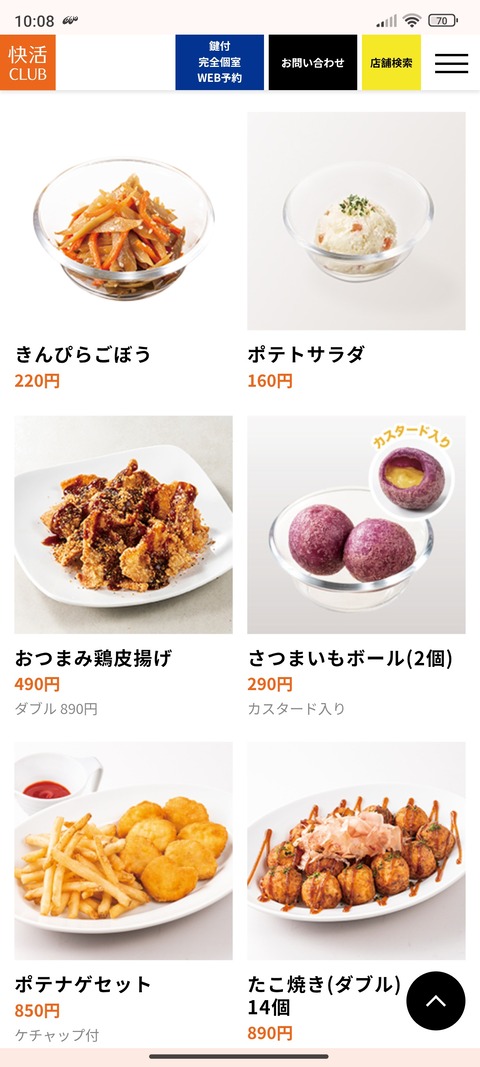Open 店舗検索 store search
This screenshot has height=1067, width=480.
click(391, 63)
